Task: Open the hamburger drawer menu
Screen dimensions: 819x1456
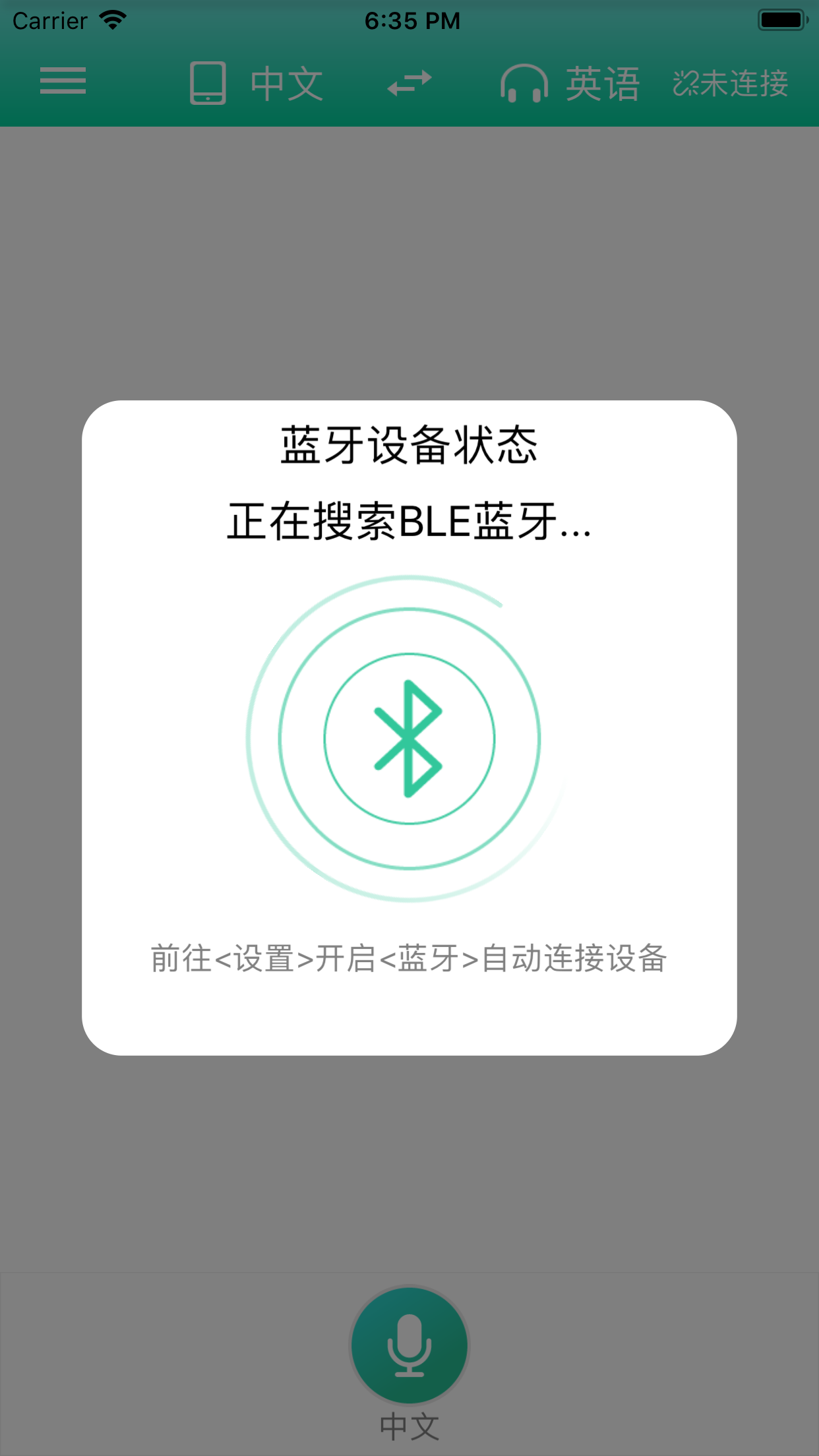Action: point(63,82)
